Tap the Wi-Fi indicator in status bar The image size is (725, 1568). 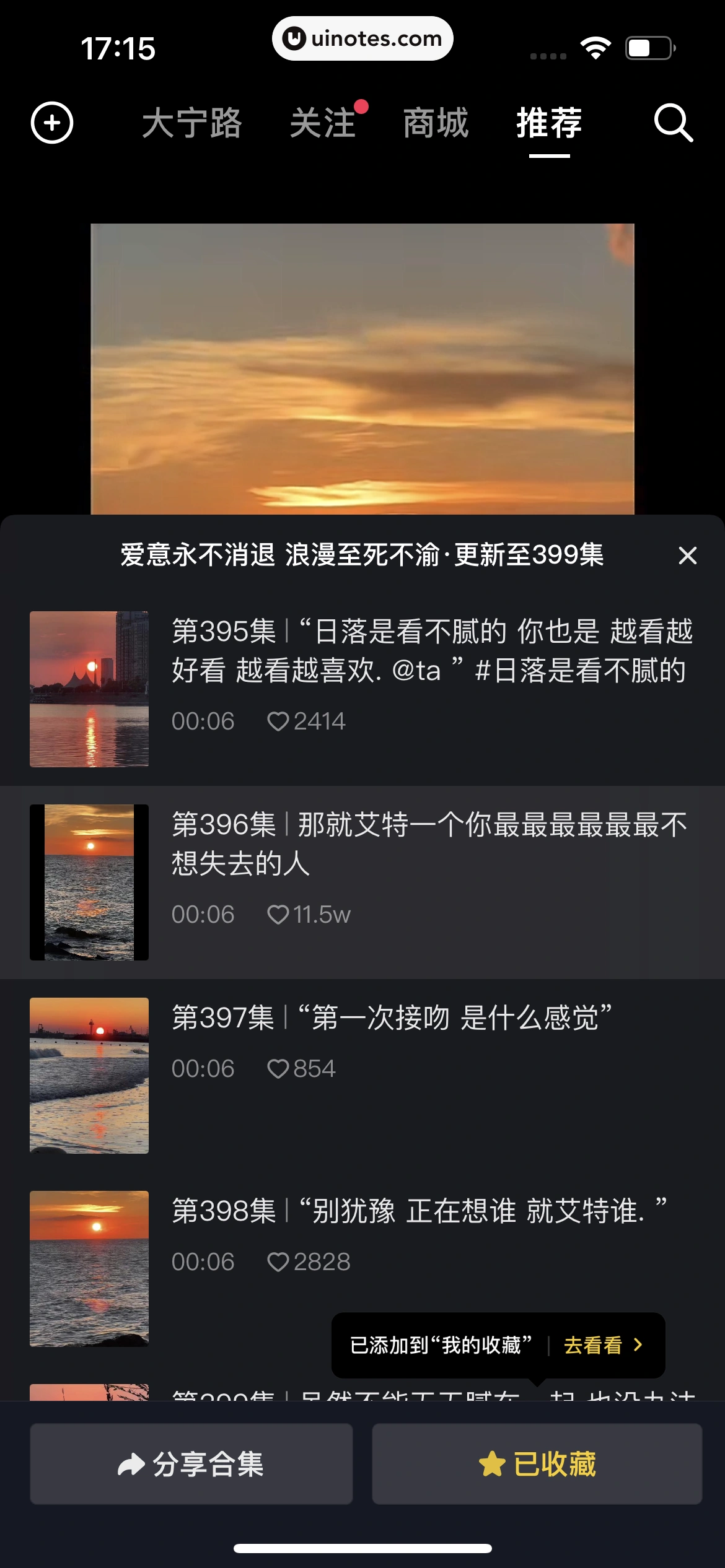[x=595, y=46]
